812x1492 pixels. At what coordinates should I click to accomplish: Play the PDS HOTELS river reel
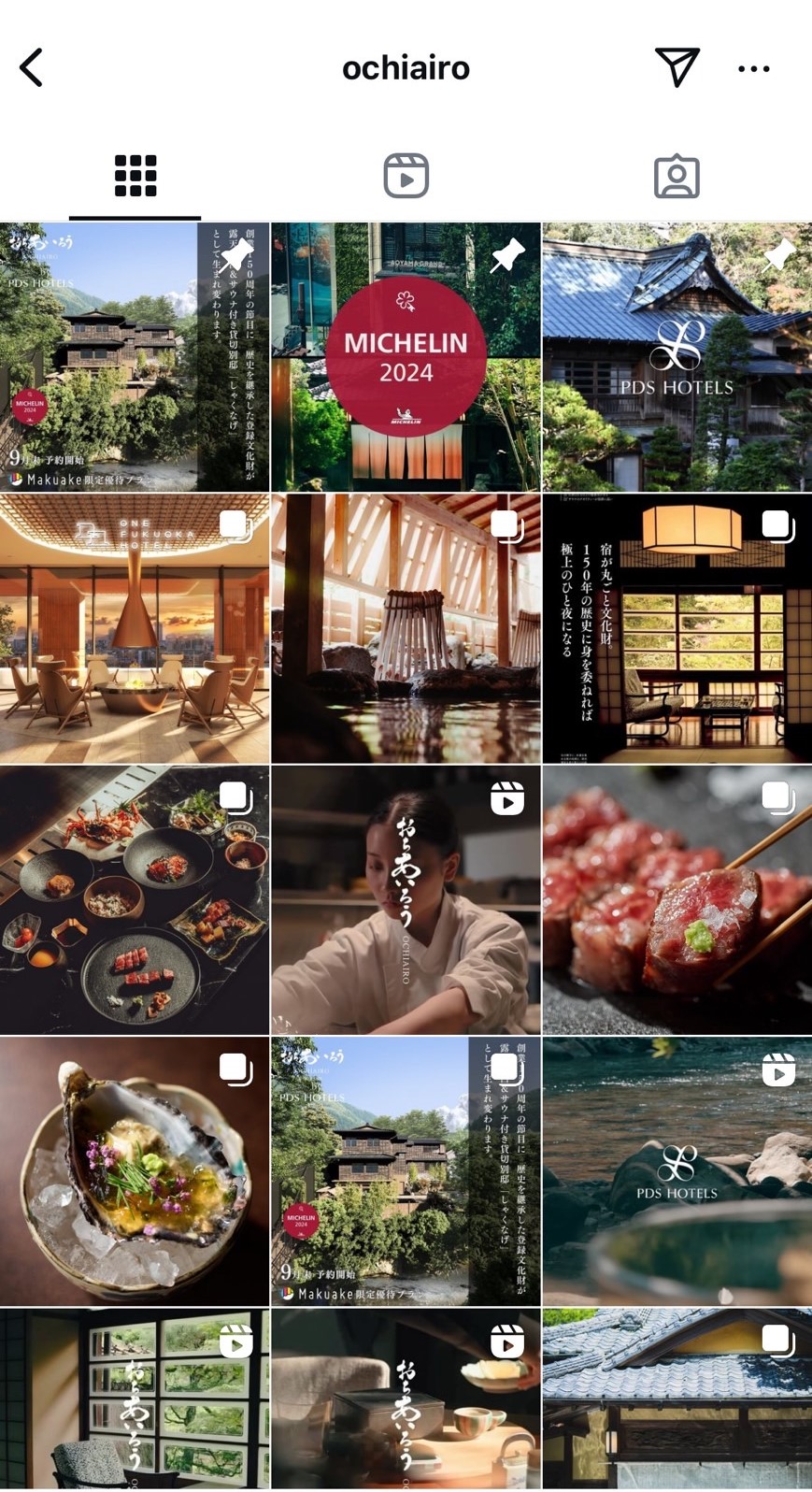(677, 1170)
